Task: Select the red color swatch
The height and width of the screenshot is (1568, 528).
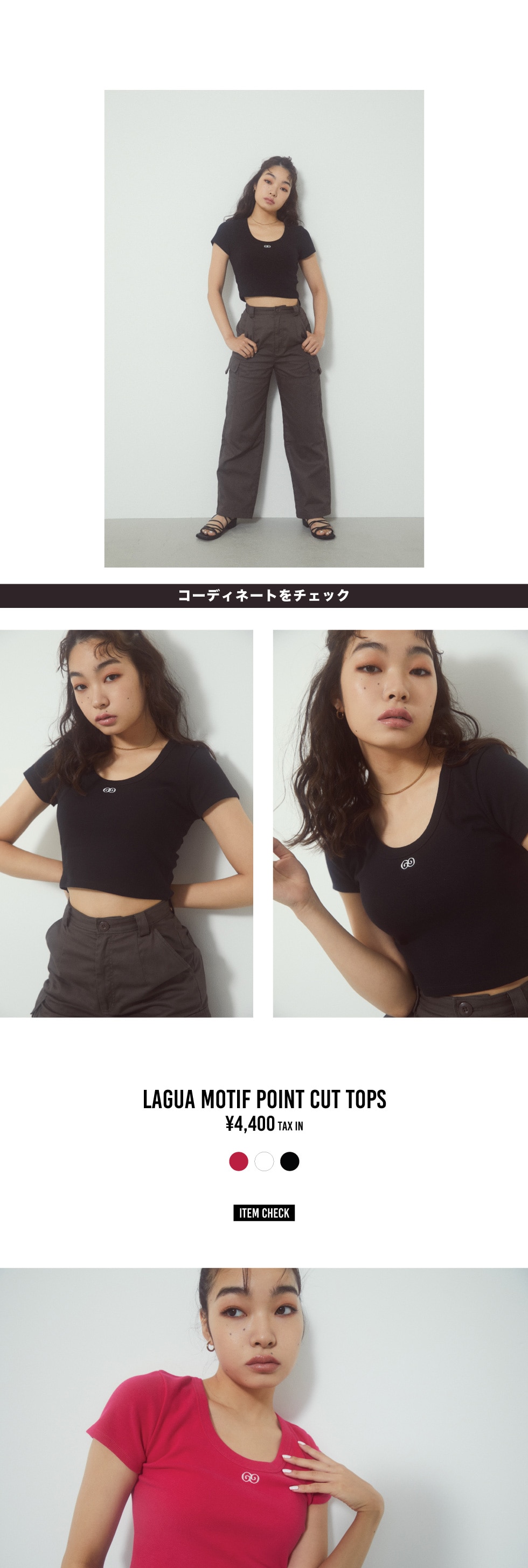Action: pyautogui.click(x=238, y=1161)
